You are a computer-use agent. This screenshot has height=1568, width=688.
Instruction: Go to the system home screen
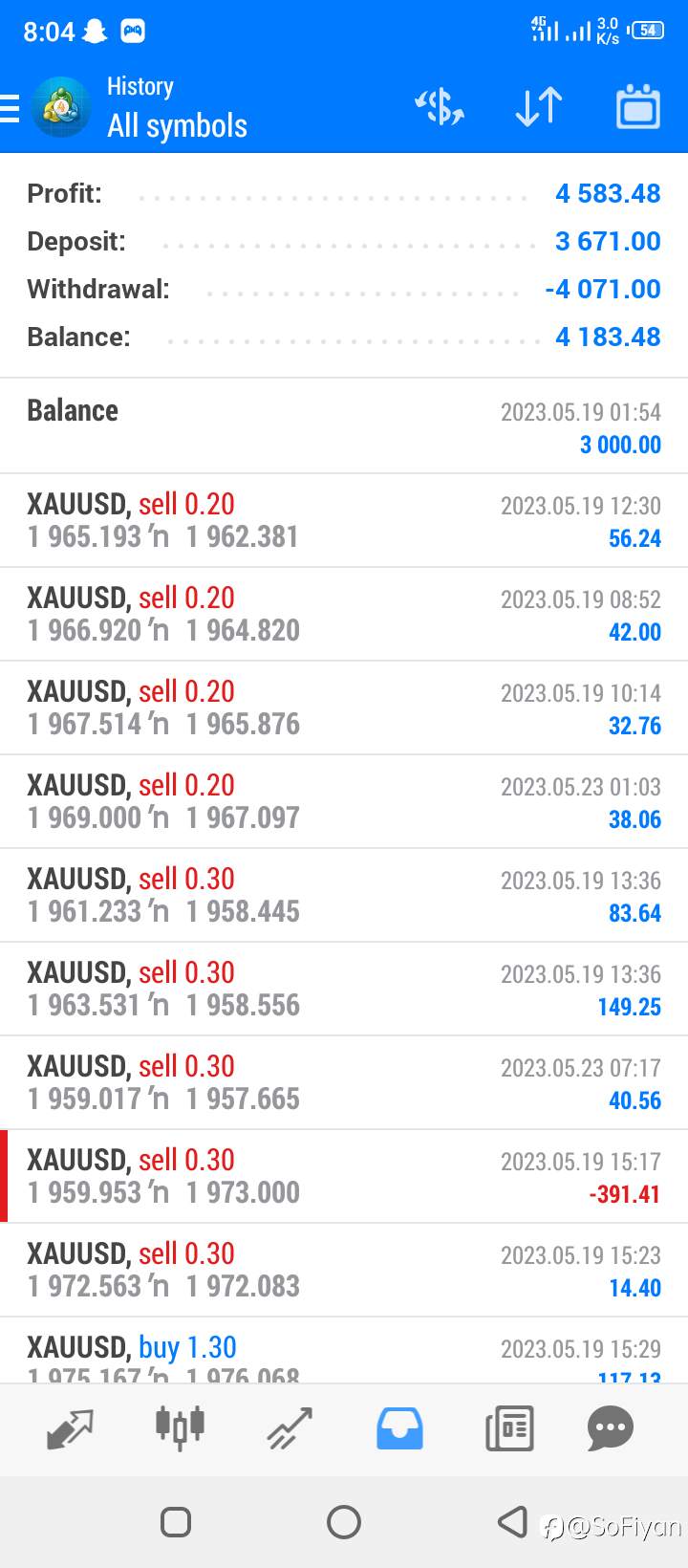click(344, 1521)
